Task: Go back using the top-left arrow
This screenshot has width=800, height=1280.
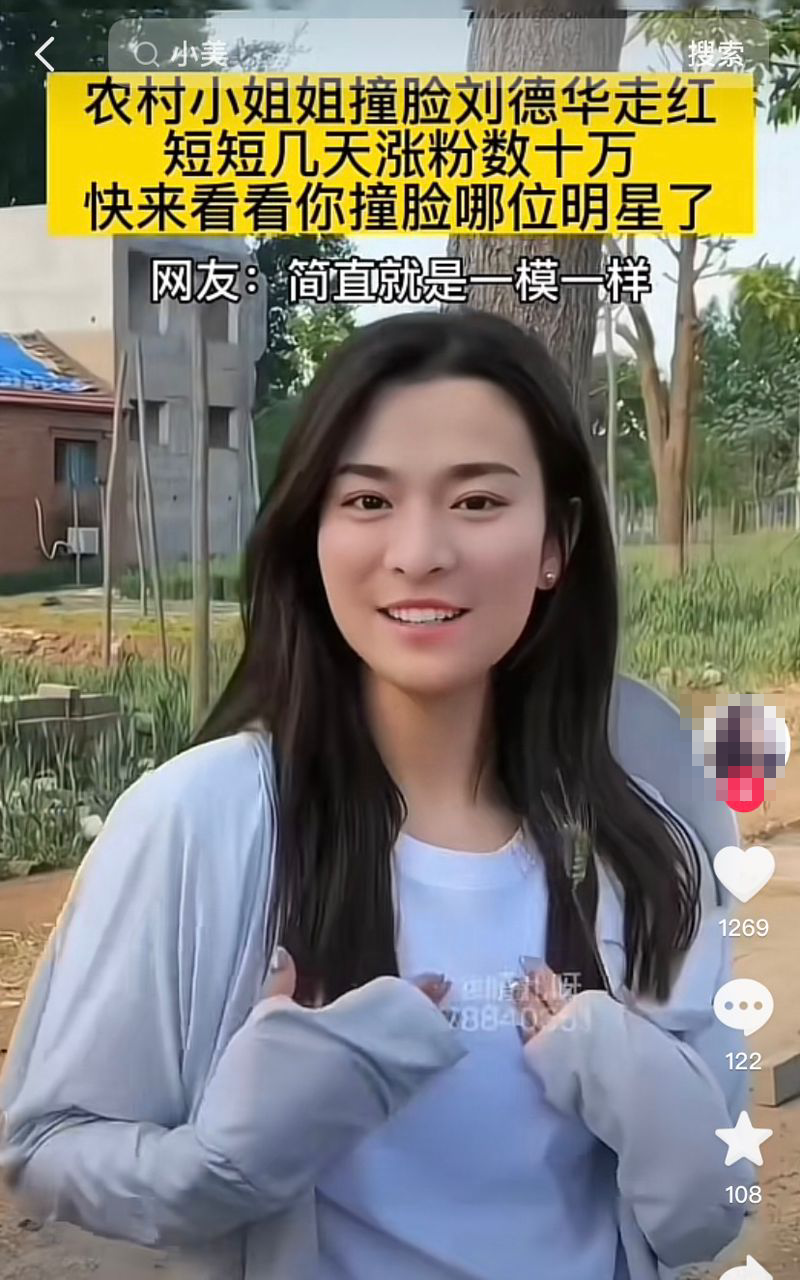Action: [44, 54]
